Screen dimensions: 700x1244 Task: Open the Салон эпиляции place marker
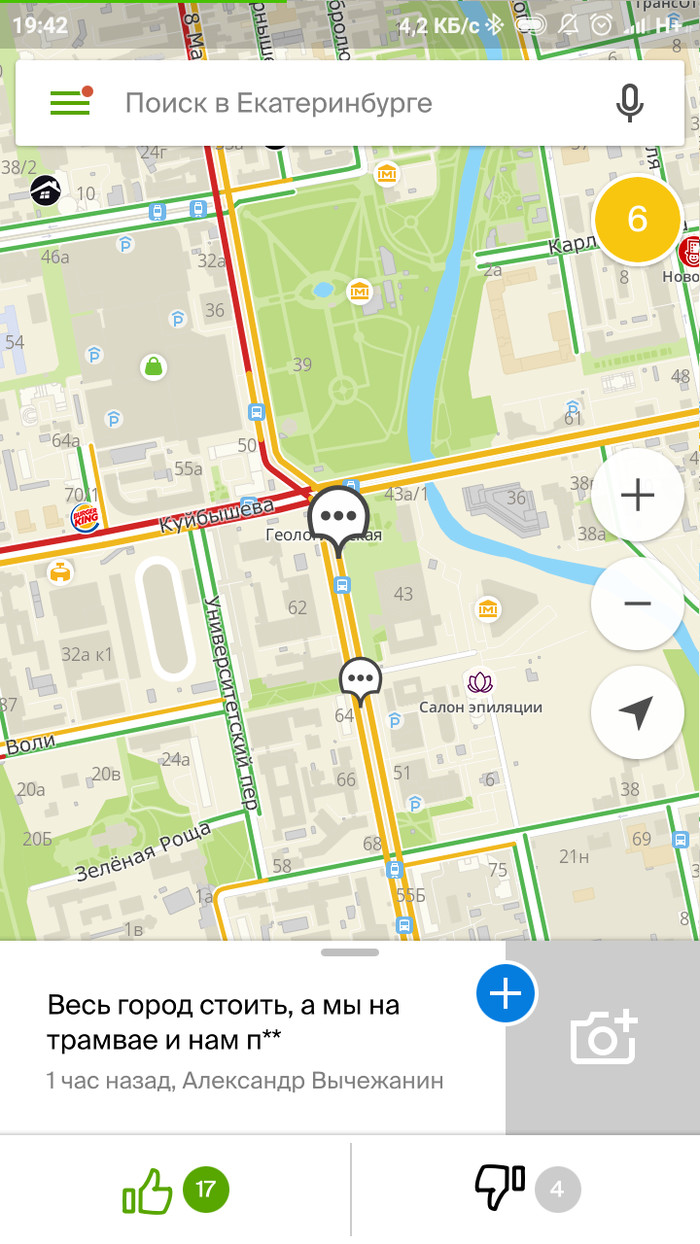click(x=481, y=684)
